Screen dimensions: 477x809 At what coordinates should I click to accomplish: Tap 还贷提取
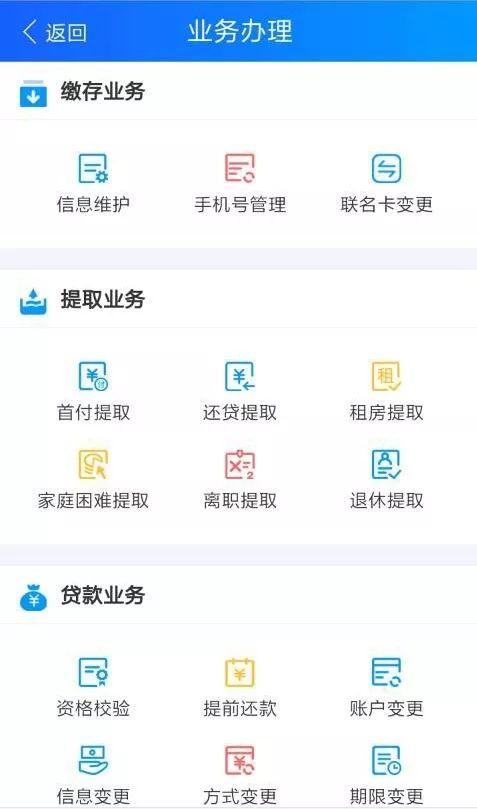pyautogui.click(x=240, y=391)
